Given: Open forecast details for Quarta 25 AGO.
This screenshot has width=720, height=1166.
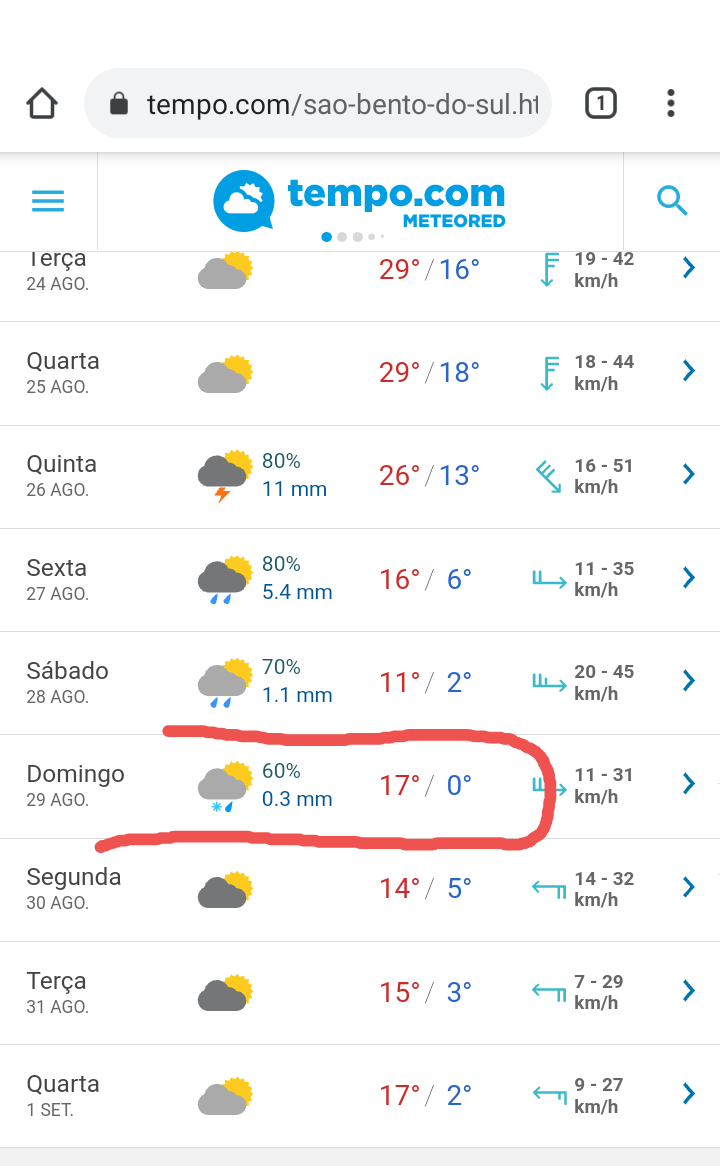Looking at the screenshot, I should coord(360,373).
